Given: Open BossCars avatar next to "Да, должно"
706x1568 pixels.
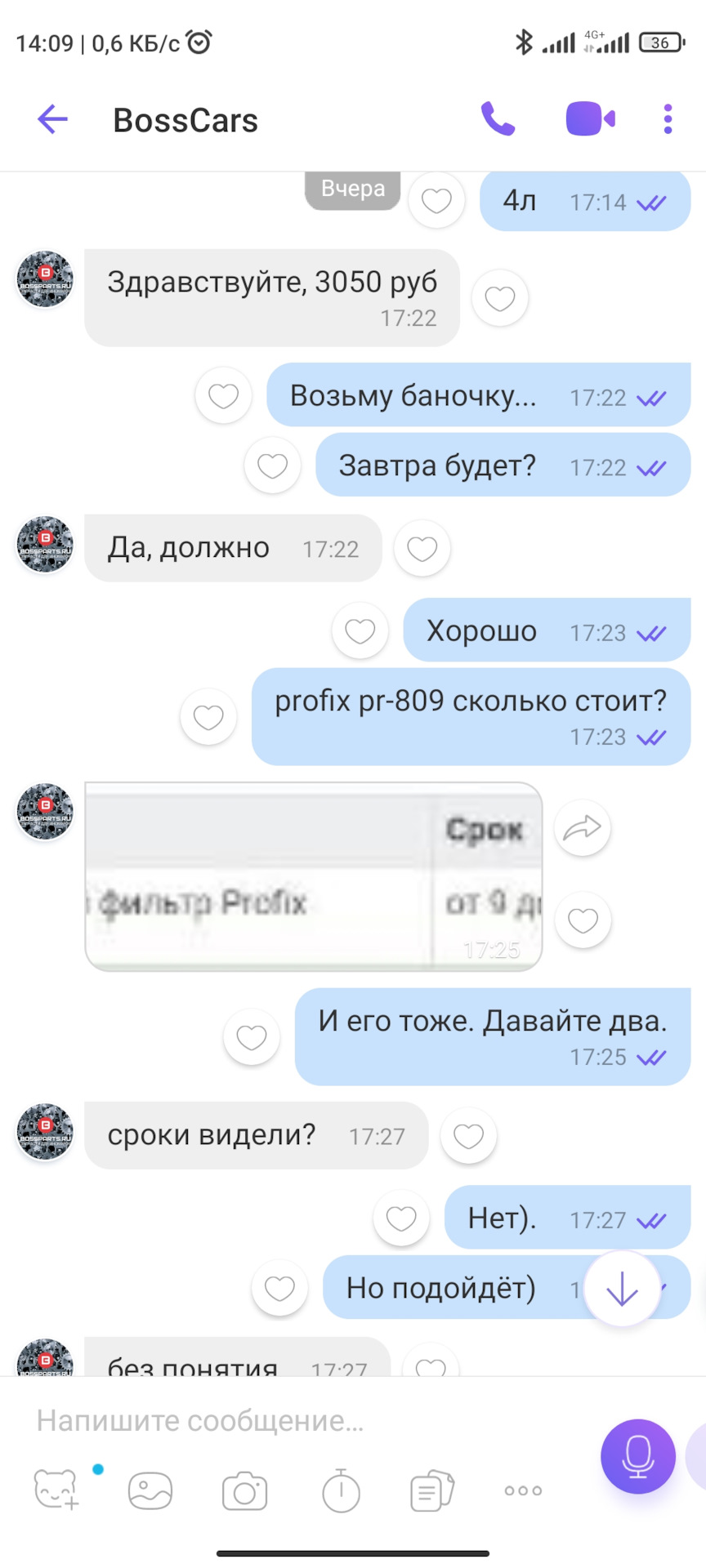Looking at the screenshot, I should click(x=46, y=544).
